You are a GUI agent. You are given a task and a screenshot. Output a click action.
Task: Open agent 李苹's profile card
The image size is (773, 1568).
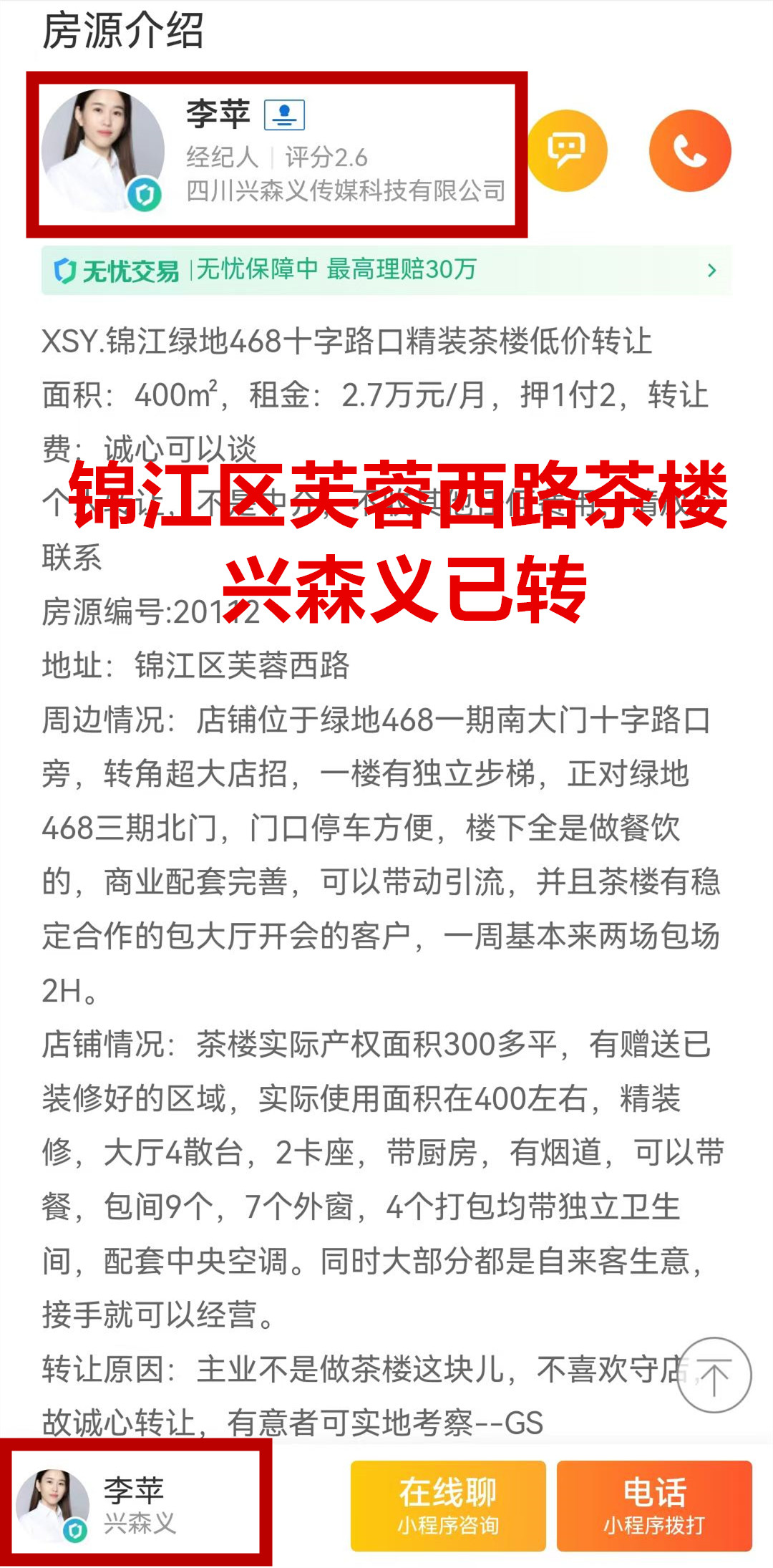click(276, 153)
